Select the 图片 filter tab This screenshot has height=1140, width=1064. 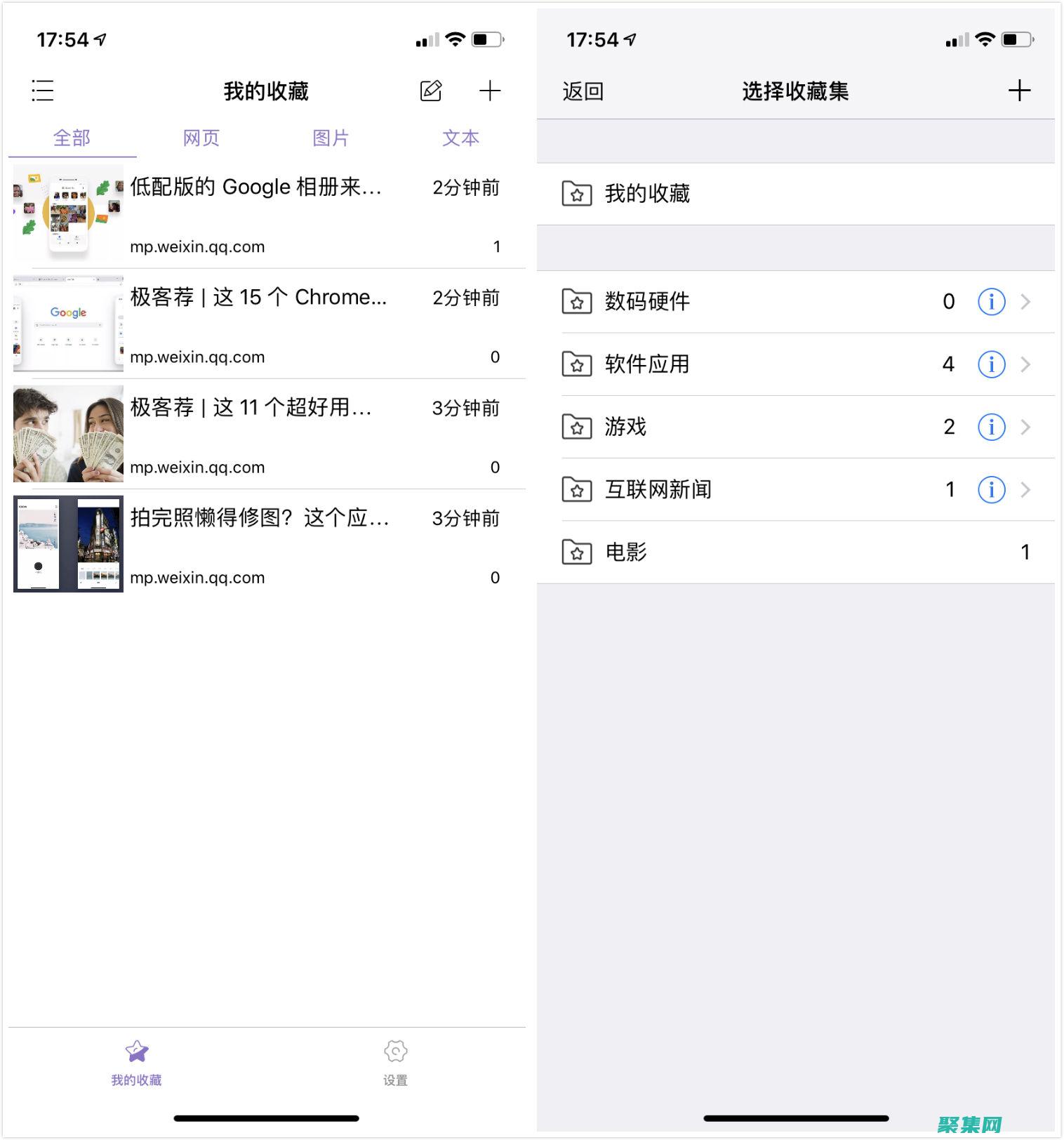pyautogui.click(x=331, y=138)
